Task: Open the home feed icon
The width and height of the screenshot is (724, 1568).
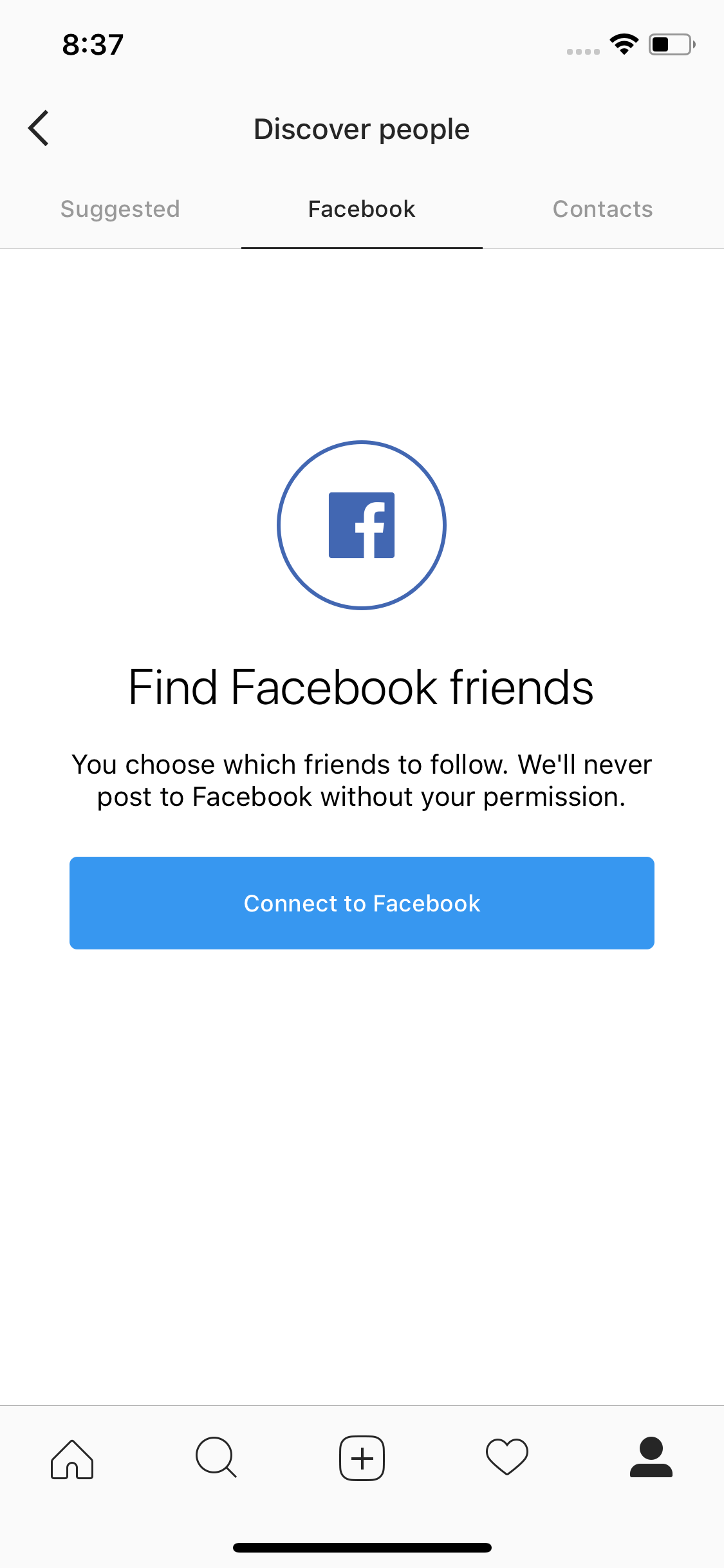Action: pos(72,1459)
